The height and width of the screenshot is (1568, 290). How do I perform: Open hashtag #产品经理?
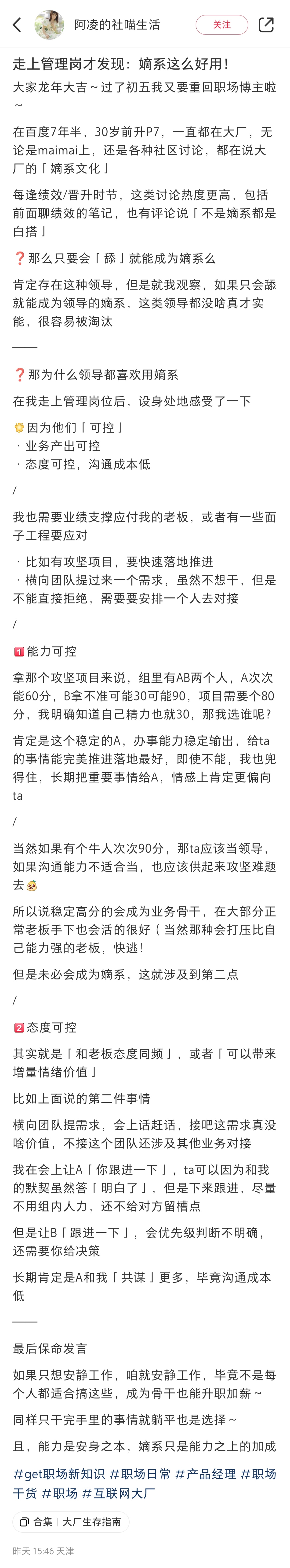point(206,1474)
